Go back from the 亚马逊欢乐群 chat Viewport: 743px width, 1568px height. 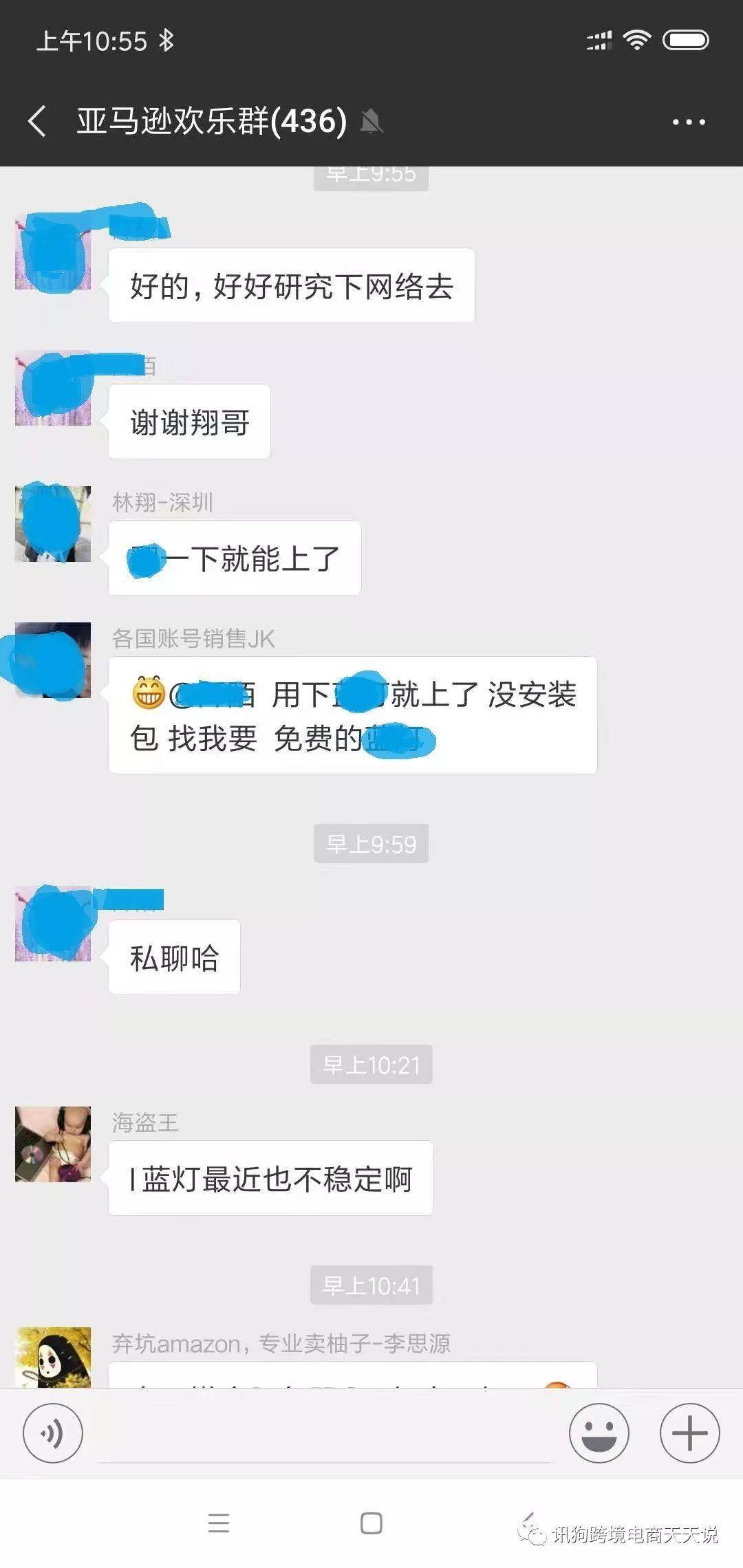(38, 122)
